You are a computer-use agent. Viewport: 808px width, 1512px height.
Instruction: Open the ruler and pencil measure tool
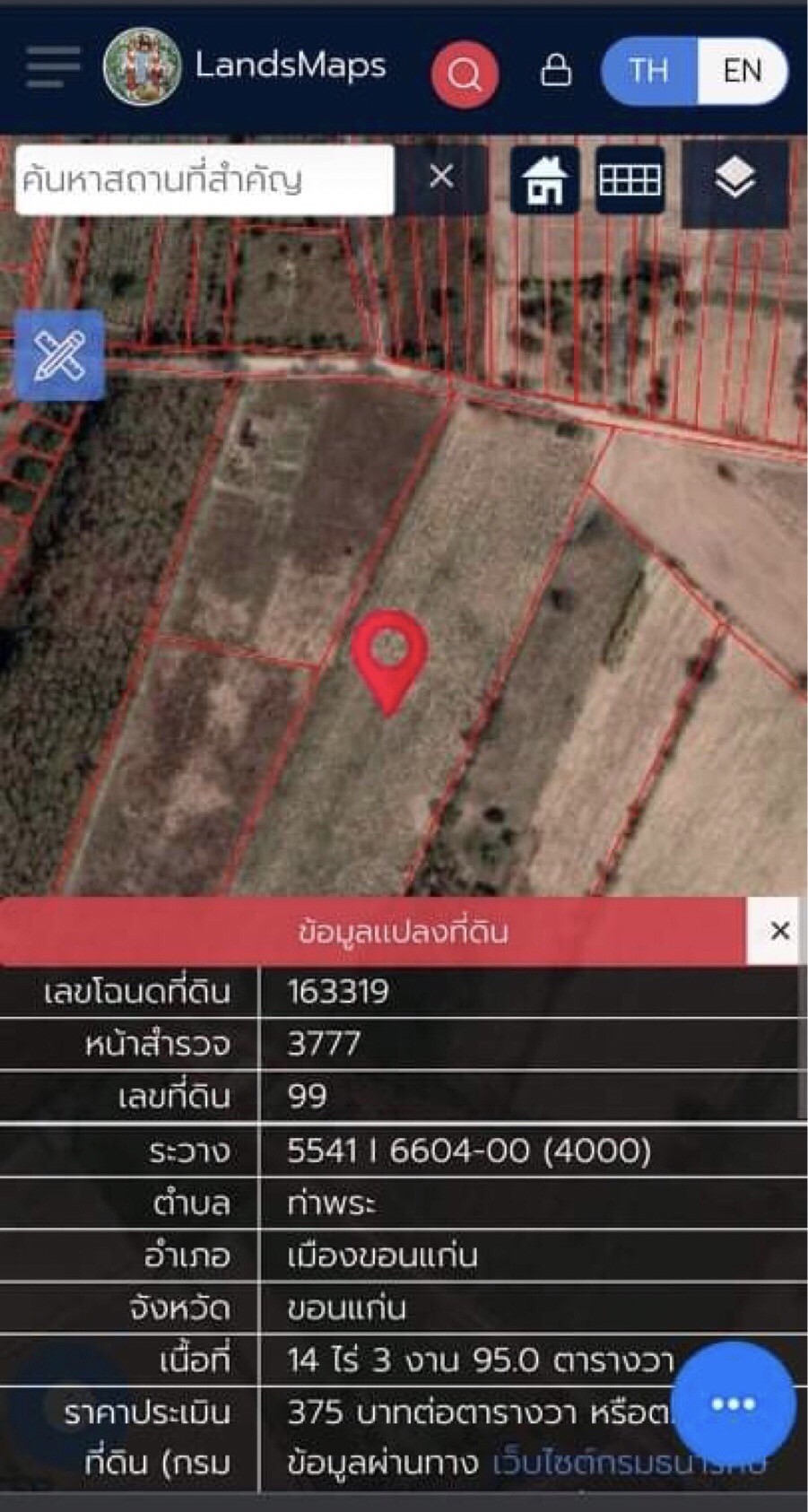pos(59,355)
